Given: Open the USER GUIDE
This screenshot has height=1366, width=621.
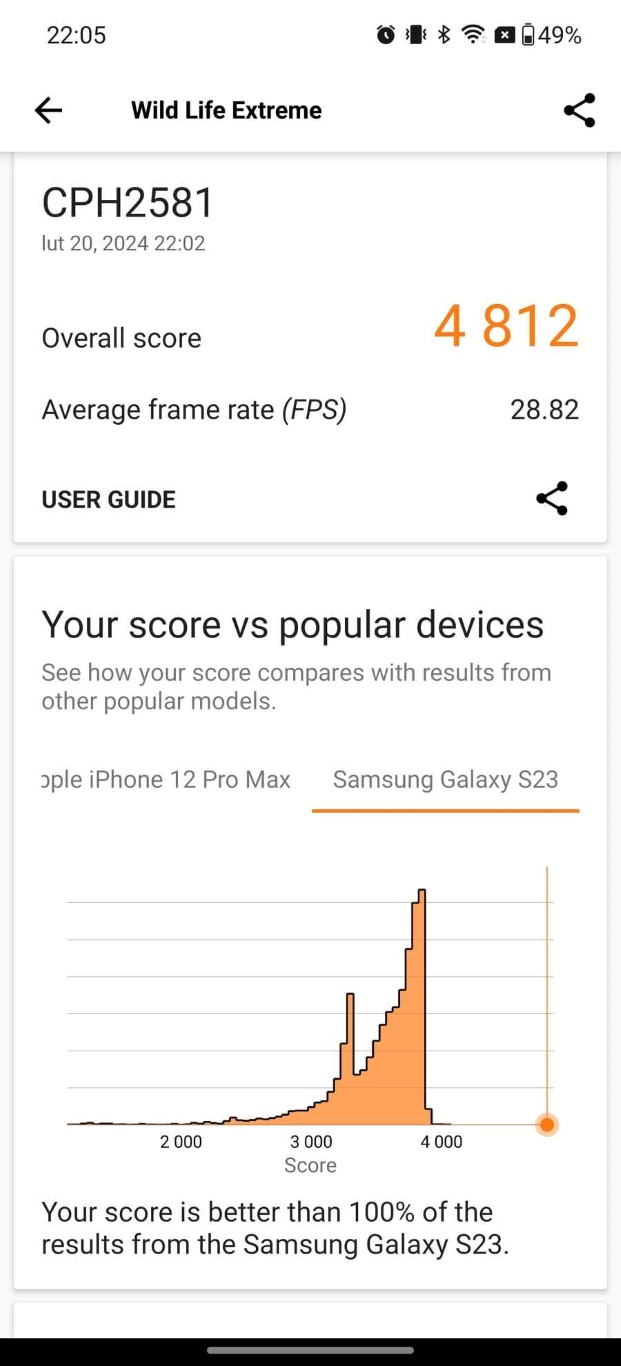Looking at the screenshot, I should [108, 499].
